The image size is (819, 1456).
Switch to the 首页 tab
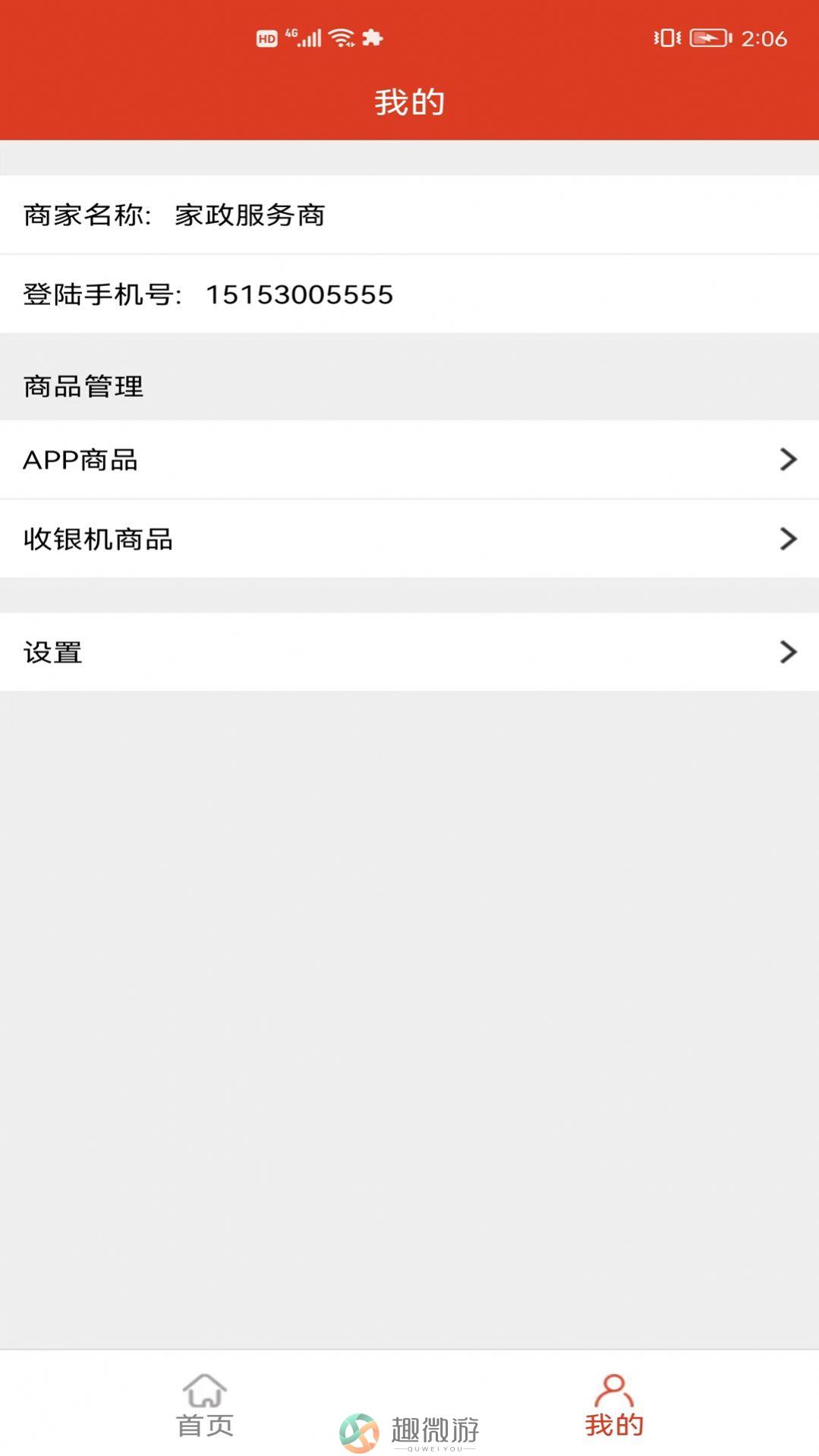[205, 1404]
